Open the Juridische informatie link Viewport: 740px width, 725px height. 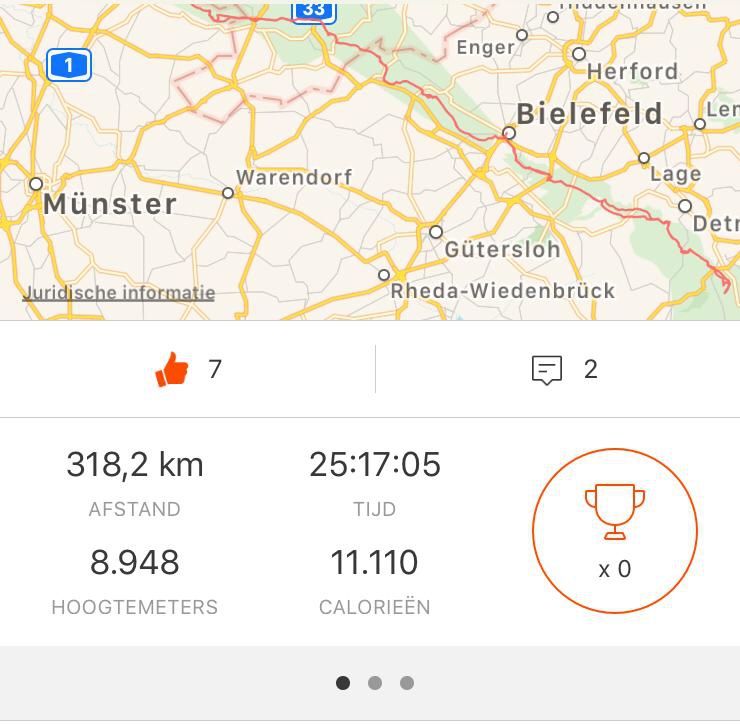[x=119, y=293]
